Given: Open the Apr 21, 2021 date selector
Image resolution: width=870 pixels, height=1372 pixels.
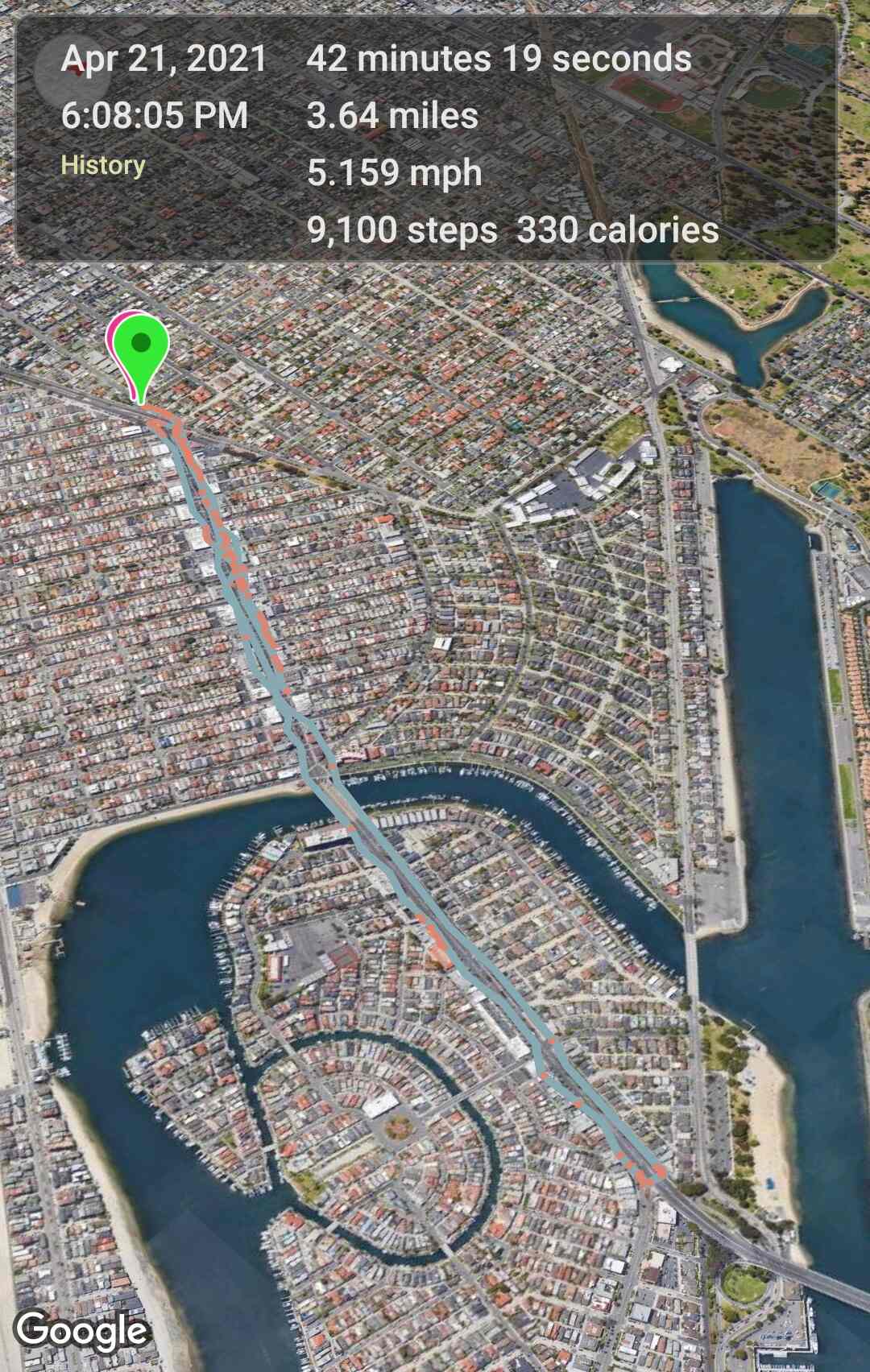Looking at the screenshot, I should (164, 59).
